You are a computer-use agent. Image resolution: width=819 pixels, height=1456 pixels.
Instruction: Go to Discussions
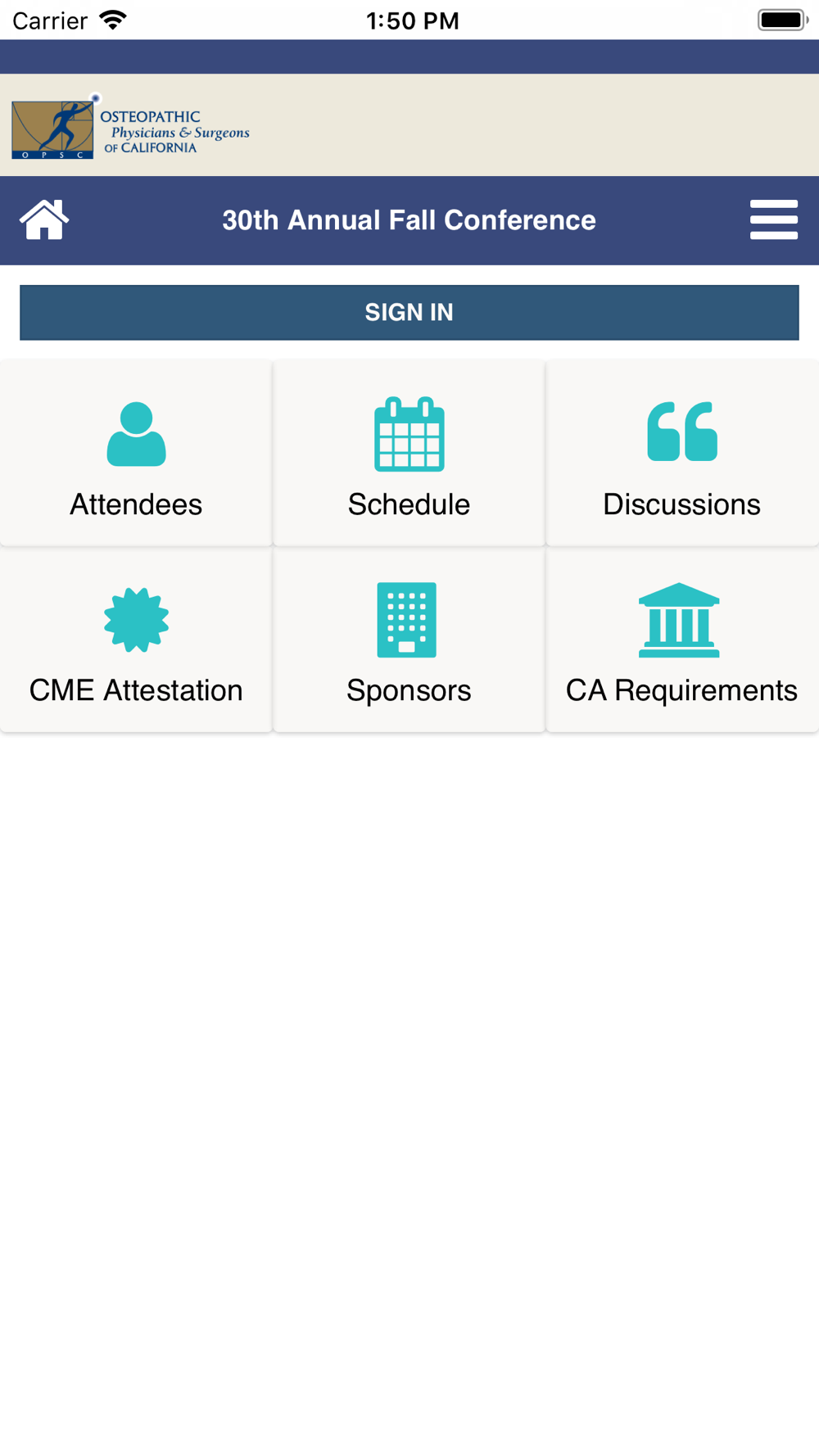tap(681, 454)
